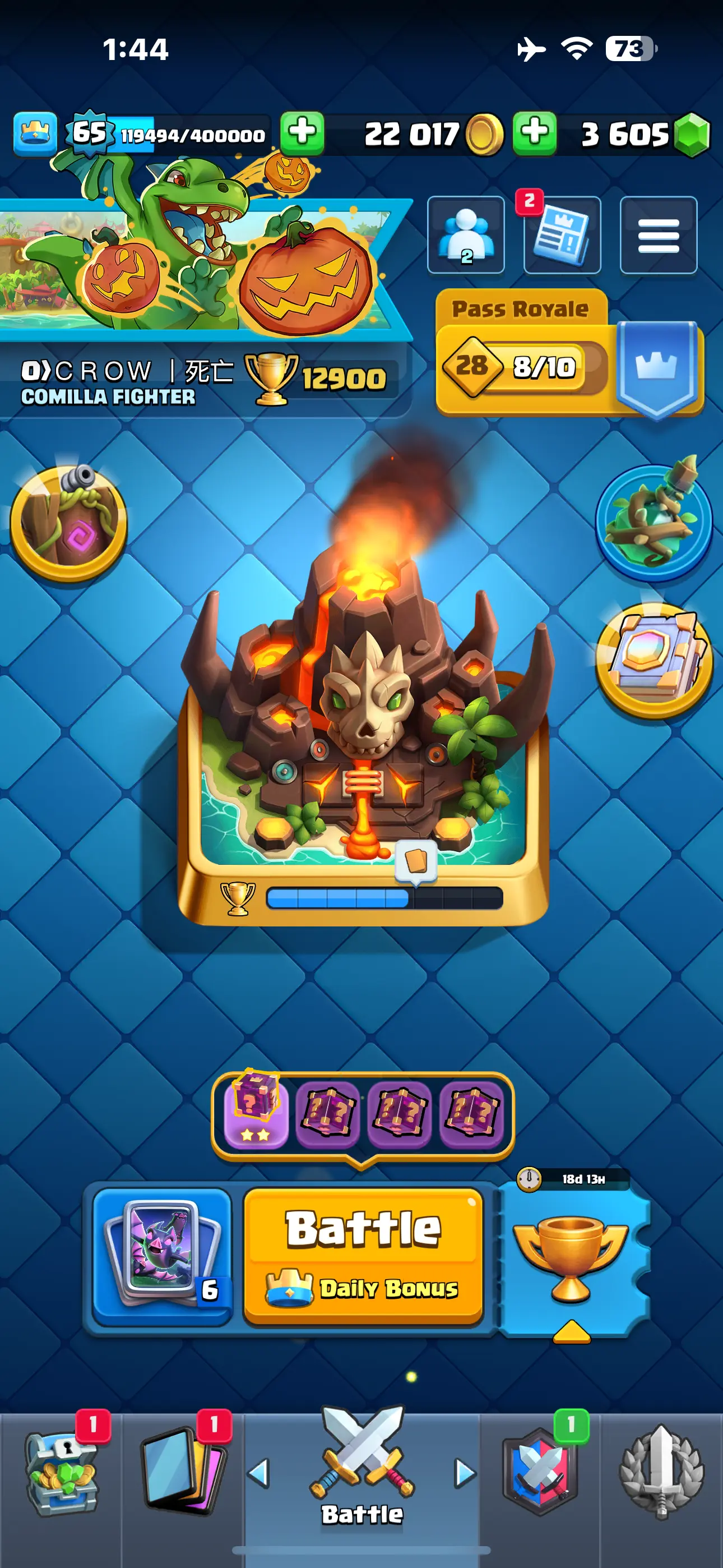Open the vine potion event icon
The width and height of the screenshot is (723, 1568).
[x=654, y=521]
